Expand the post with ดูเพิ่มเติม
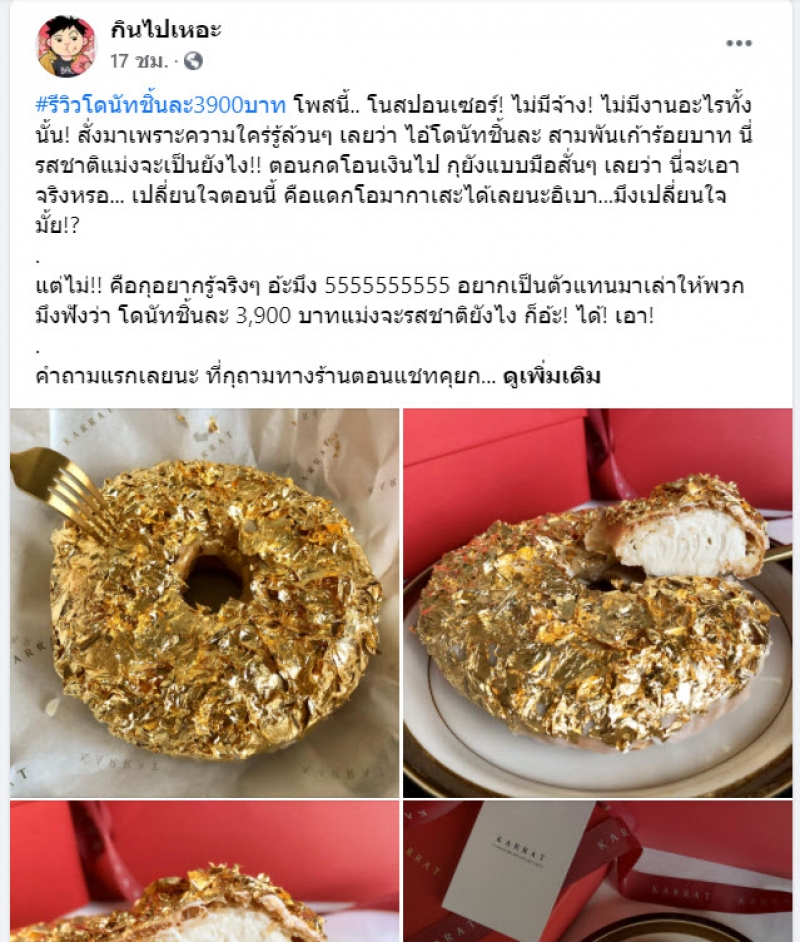This screenshot has height=942, width=800. [552, 377]
